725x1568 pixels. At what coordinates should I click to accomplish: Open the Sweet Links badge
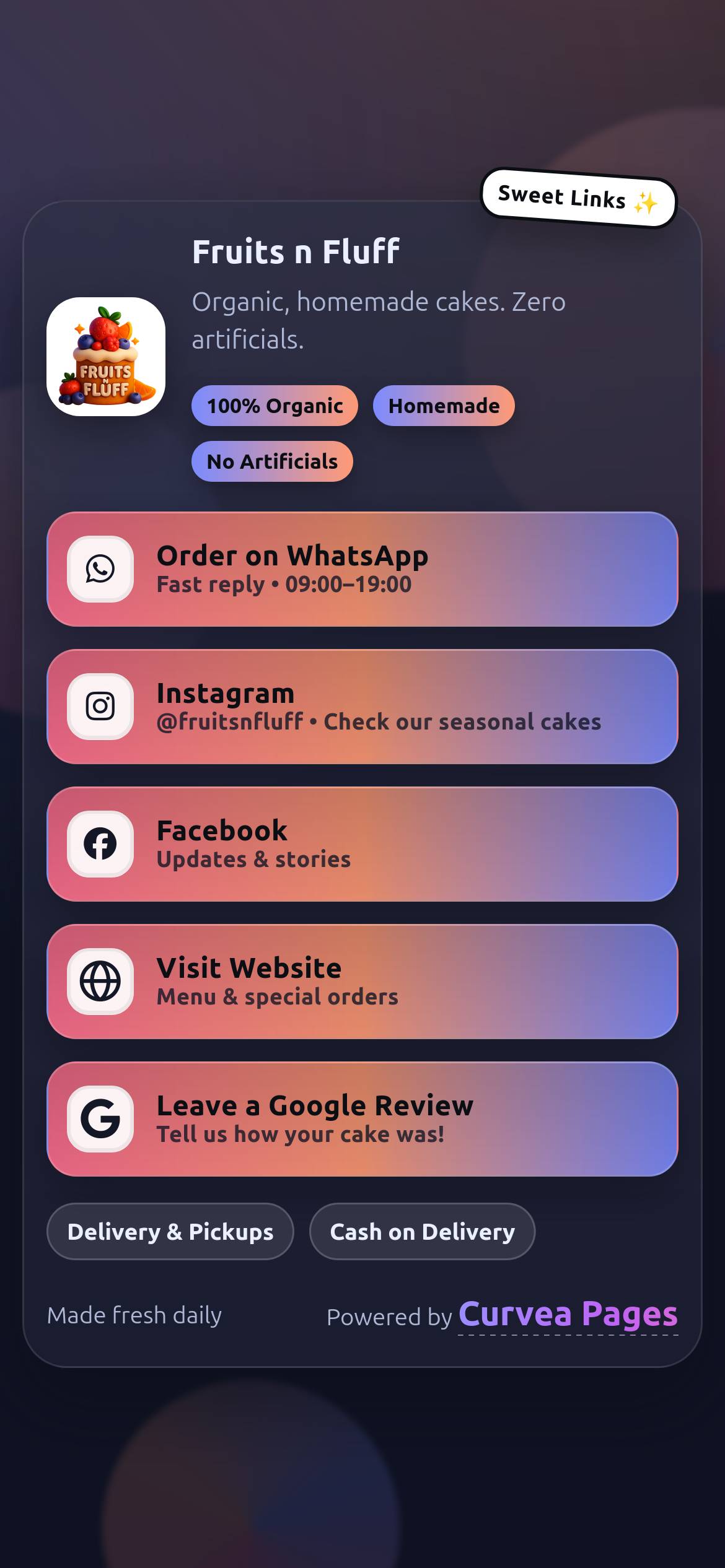tap(579, 199)
